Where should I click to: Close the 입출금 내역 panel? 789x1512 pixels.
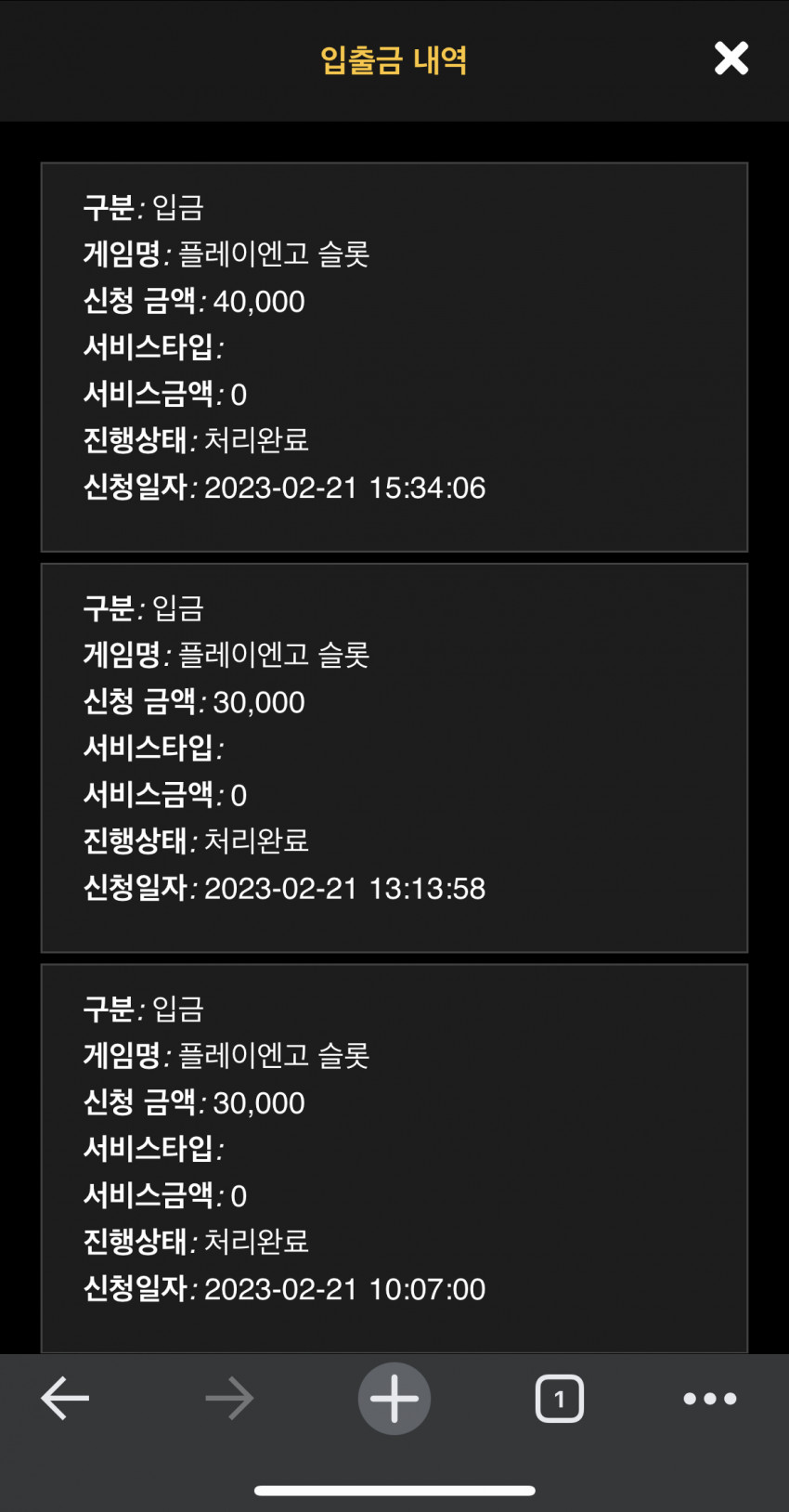click(731, 59)
